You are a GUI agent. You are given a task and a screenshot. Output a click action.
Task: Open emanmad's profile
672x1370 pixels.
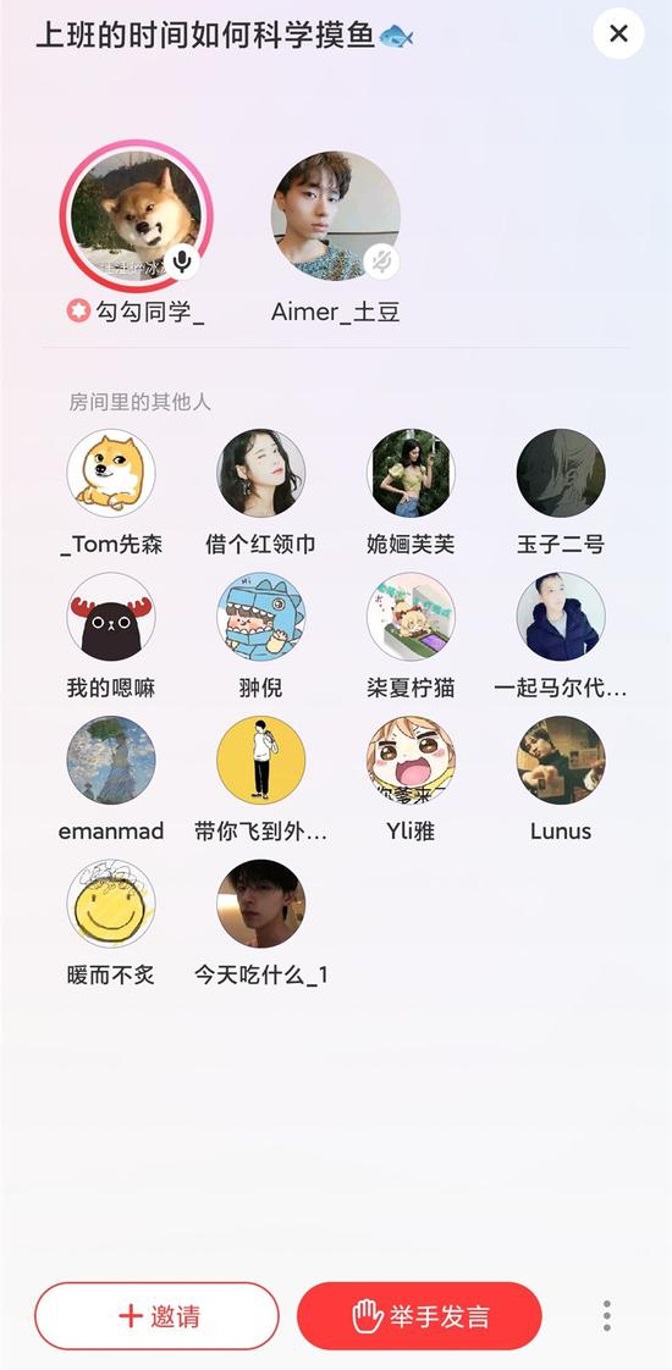(x=111, y=760)
